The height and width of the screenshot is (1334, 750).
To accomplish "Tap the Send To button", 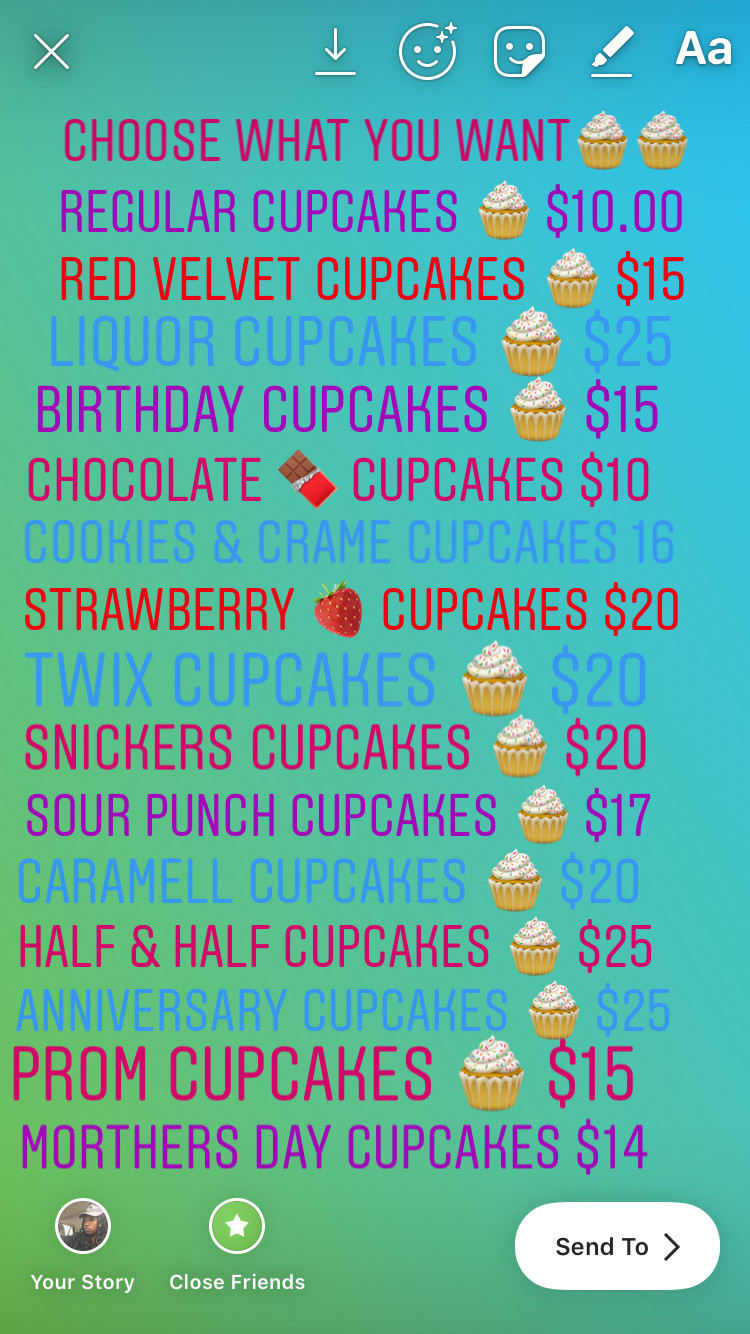I will click(617, 1246).
